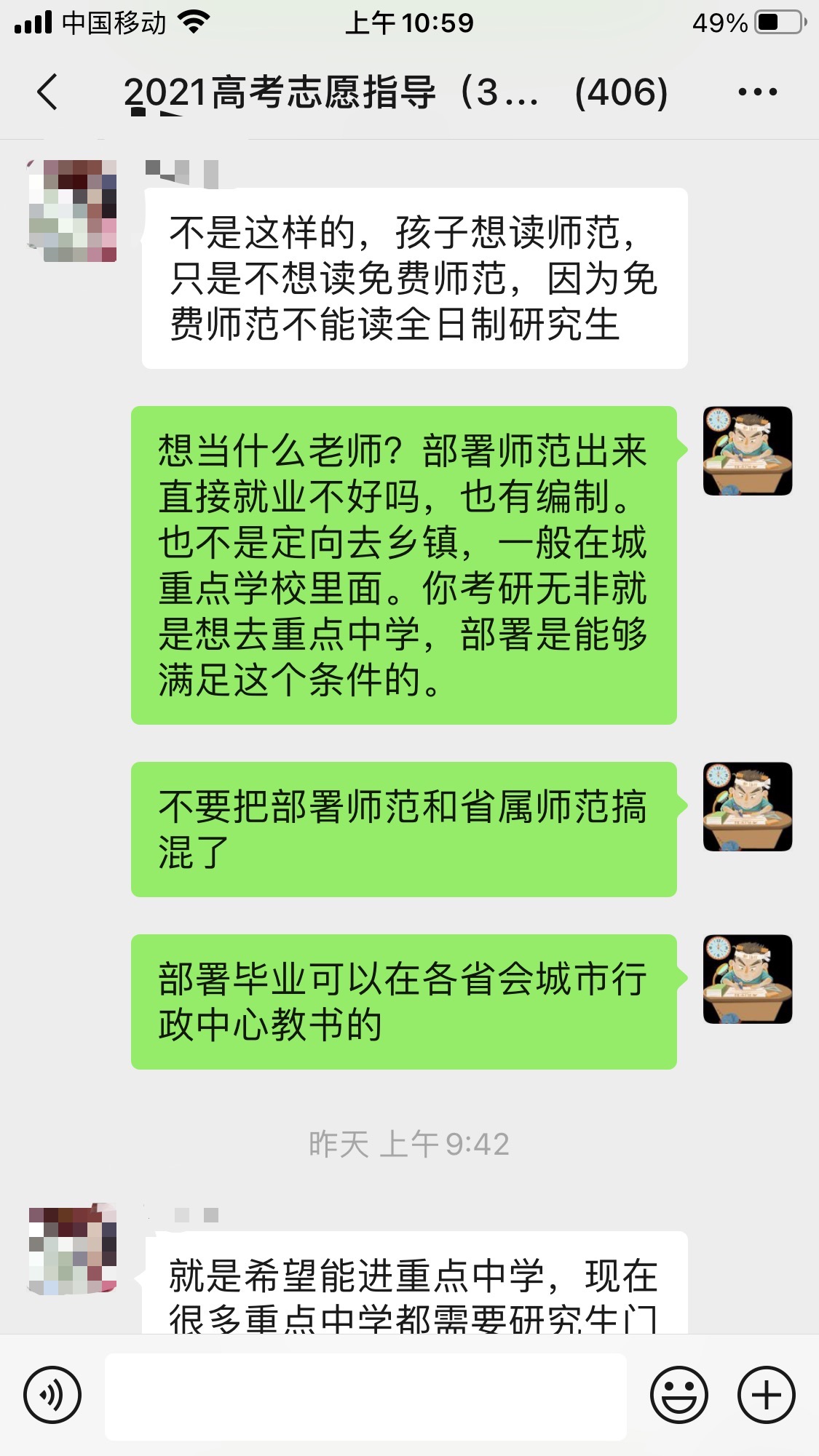Open avatar beside 不要把部署师范 message
Image resolution: width=819 pixels, height=1456 pixels.
coord(748,807)
